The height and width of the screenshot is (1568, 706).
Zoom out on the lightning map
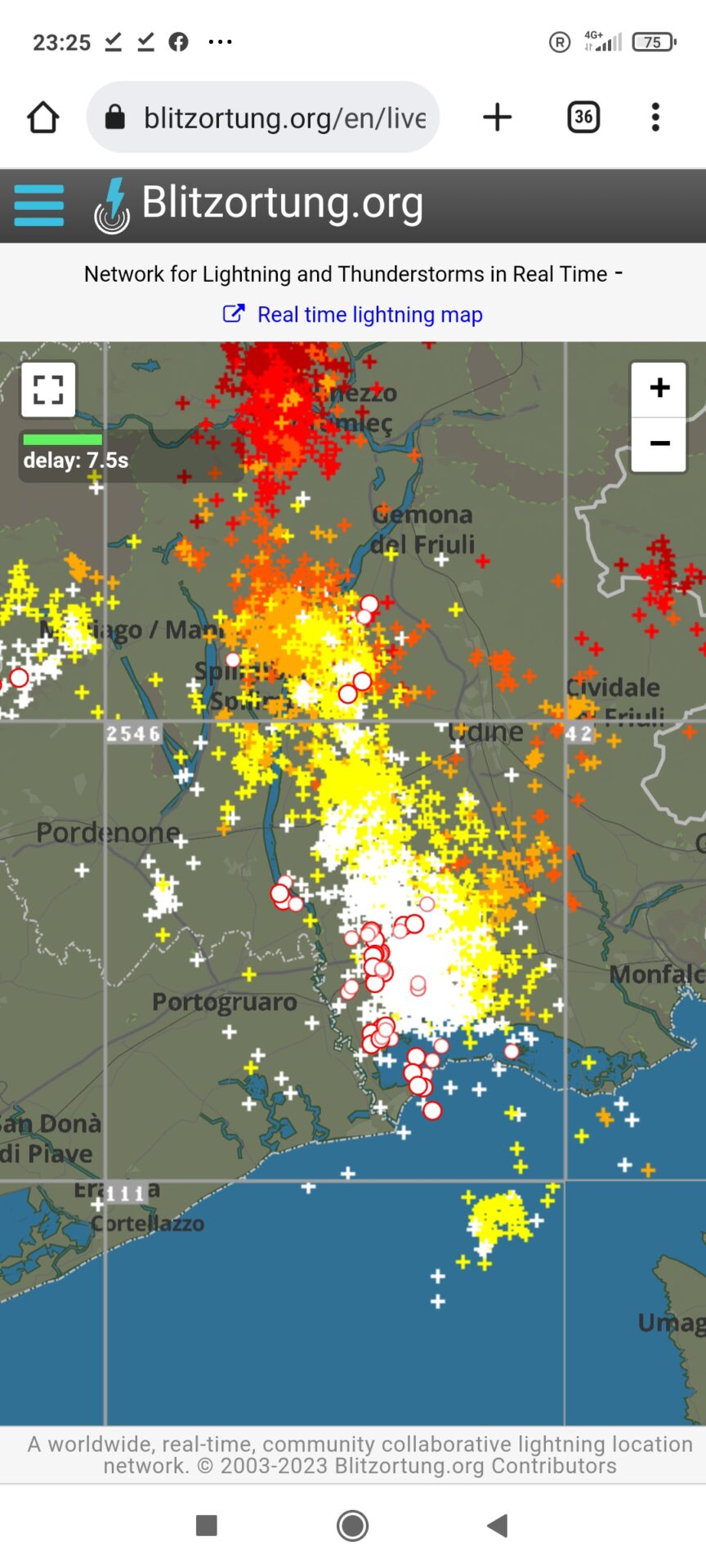click(x=659, y=444)
